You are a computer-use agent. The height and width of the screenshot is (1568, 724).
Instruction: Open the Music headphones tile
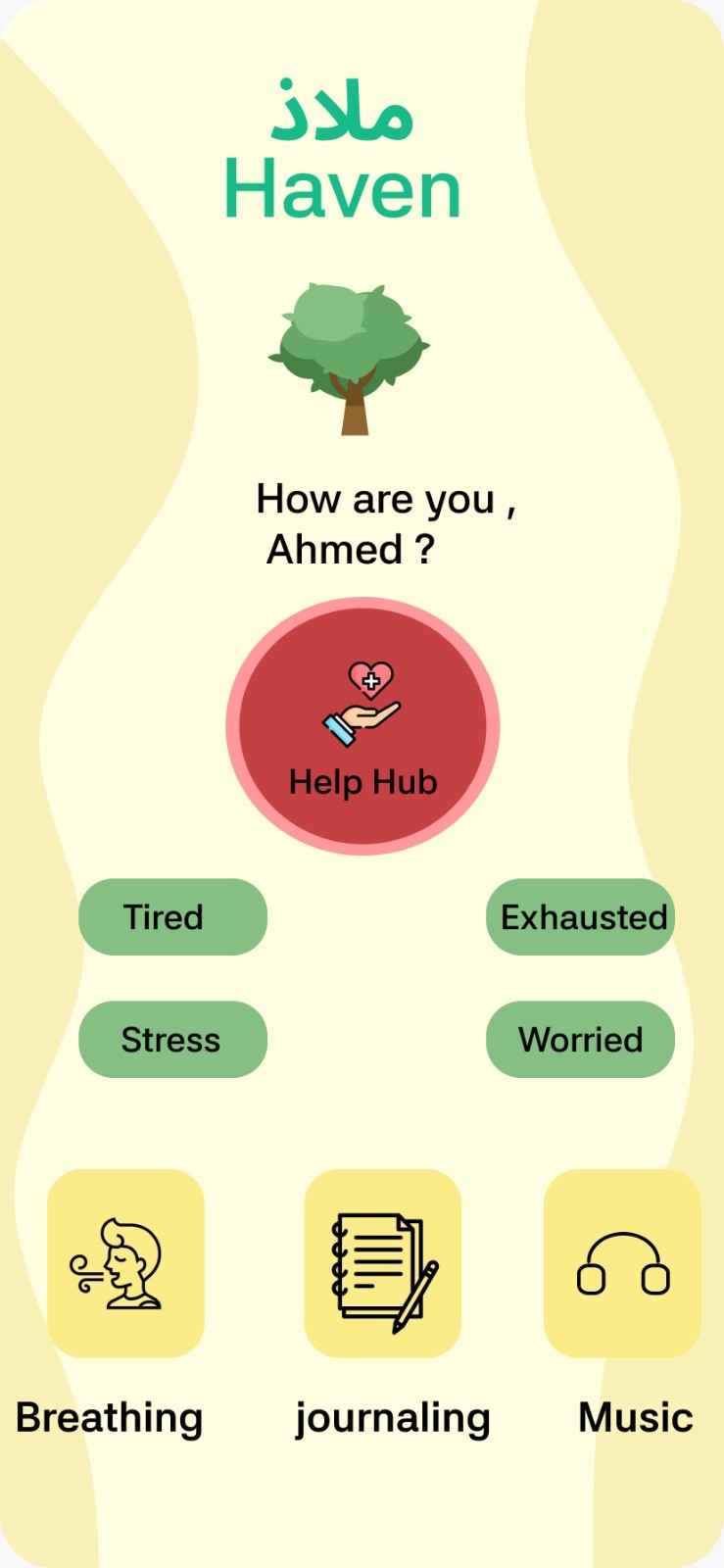coord(623,1263)
